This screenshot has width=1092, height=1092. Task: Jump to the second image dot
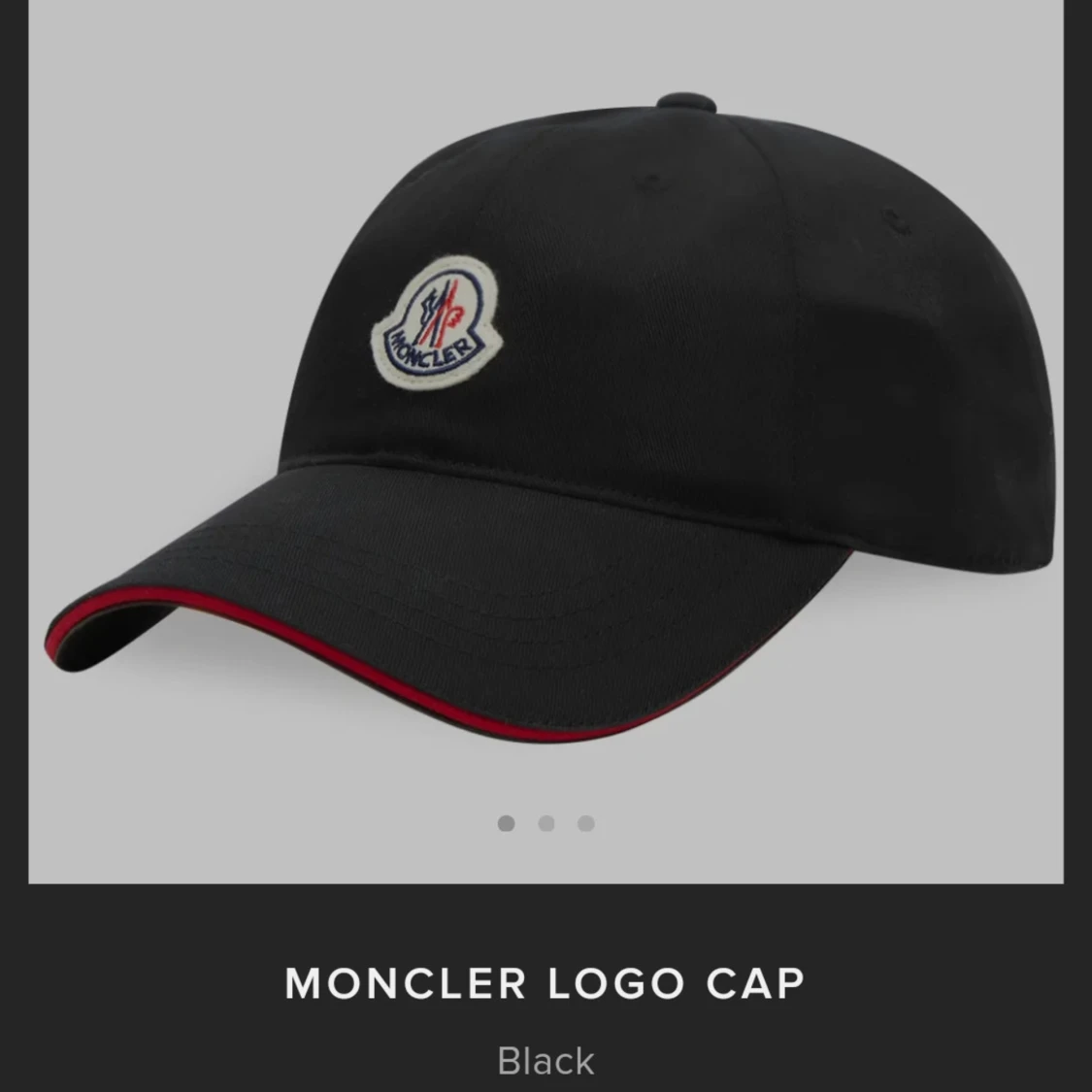coord(546,823)
